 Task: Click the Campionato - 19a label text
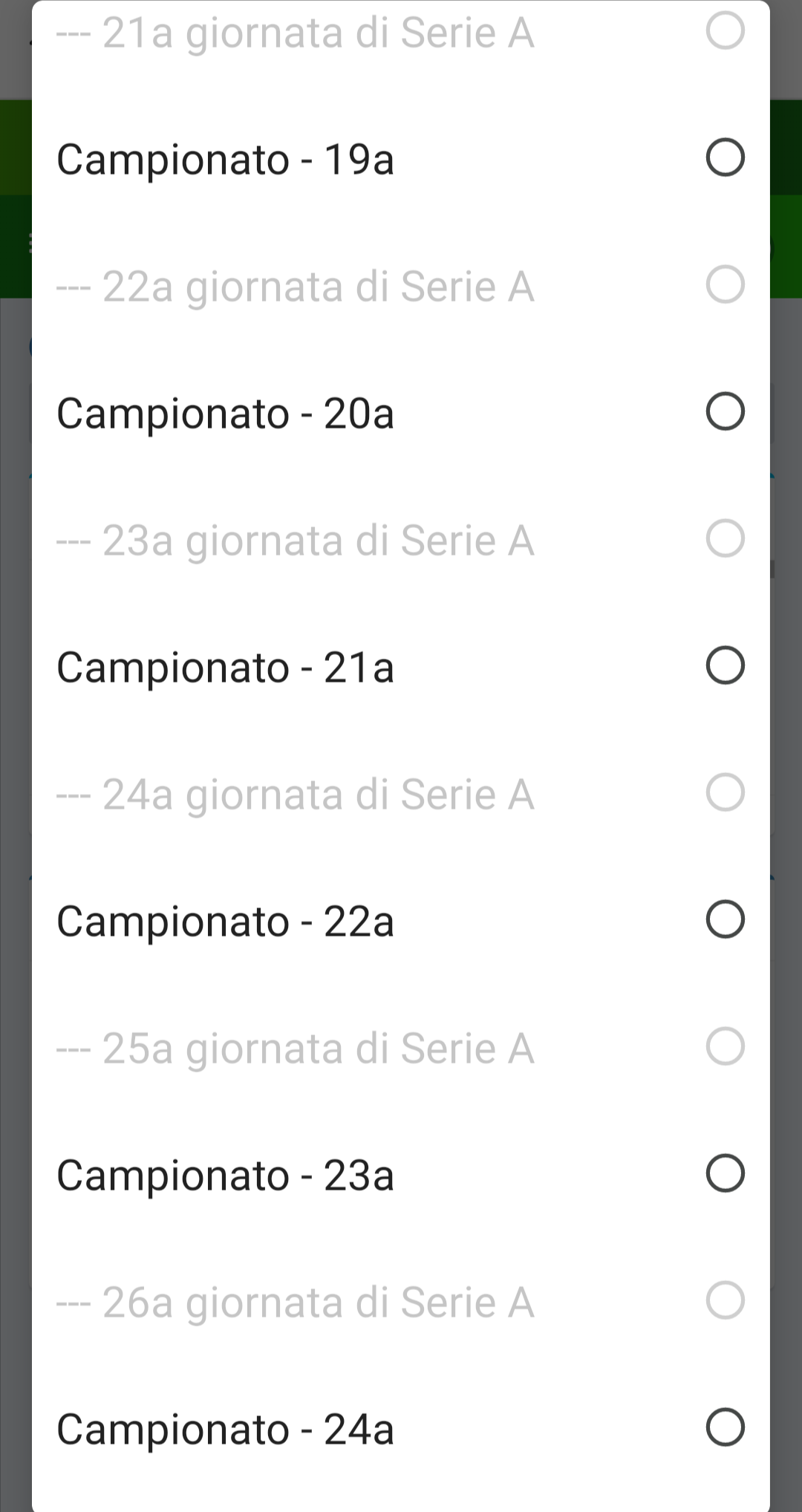pyautogui.click(x=226, y=158)
